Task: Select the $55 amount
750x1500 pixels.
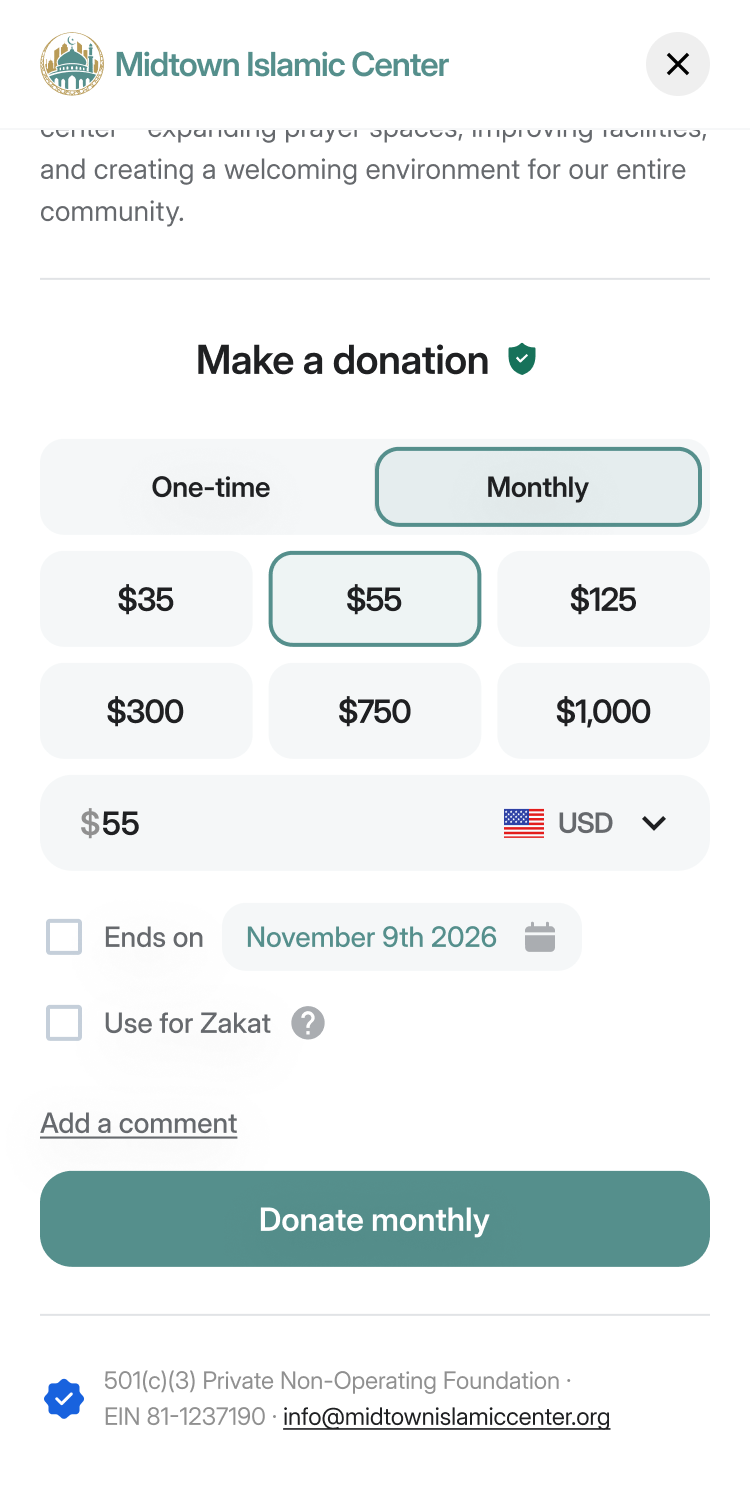Action: click(x=375, y=599)
